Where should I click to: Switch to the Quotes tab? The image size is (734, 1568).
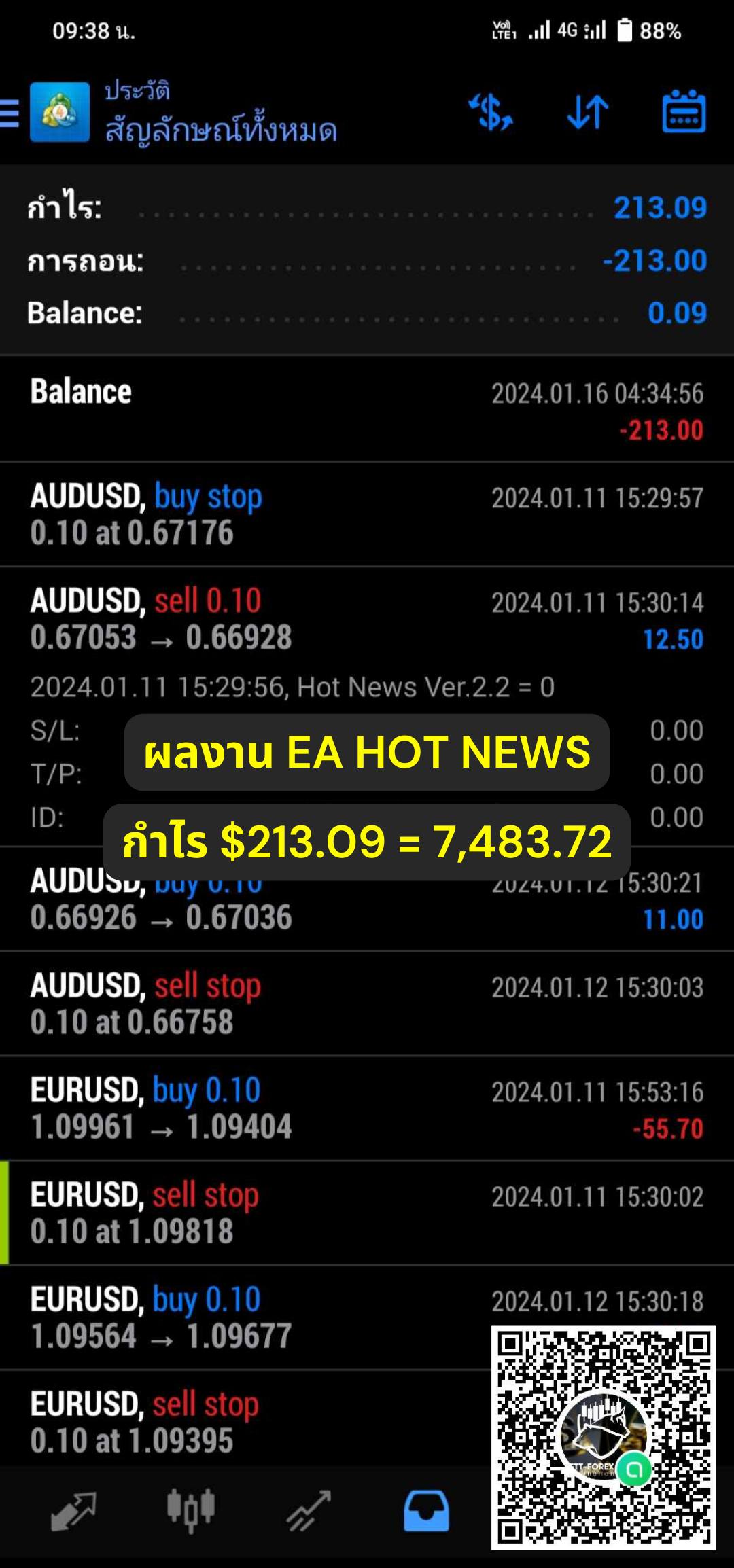click(73, 1512)
